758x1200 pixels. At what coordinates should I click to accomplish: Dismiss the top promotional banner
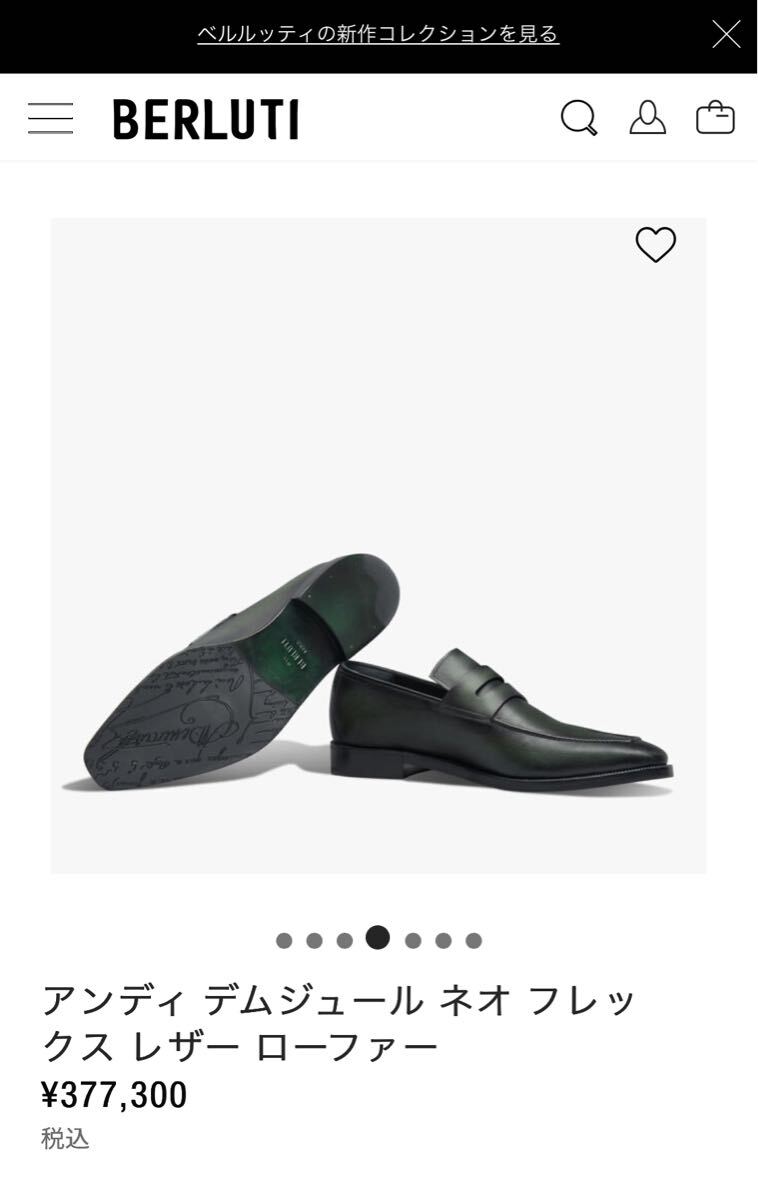point(726,35)
